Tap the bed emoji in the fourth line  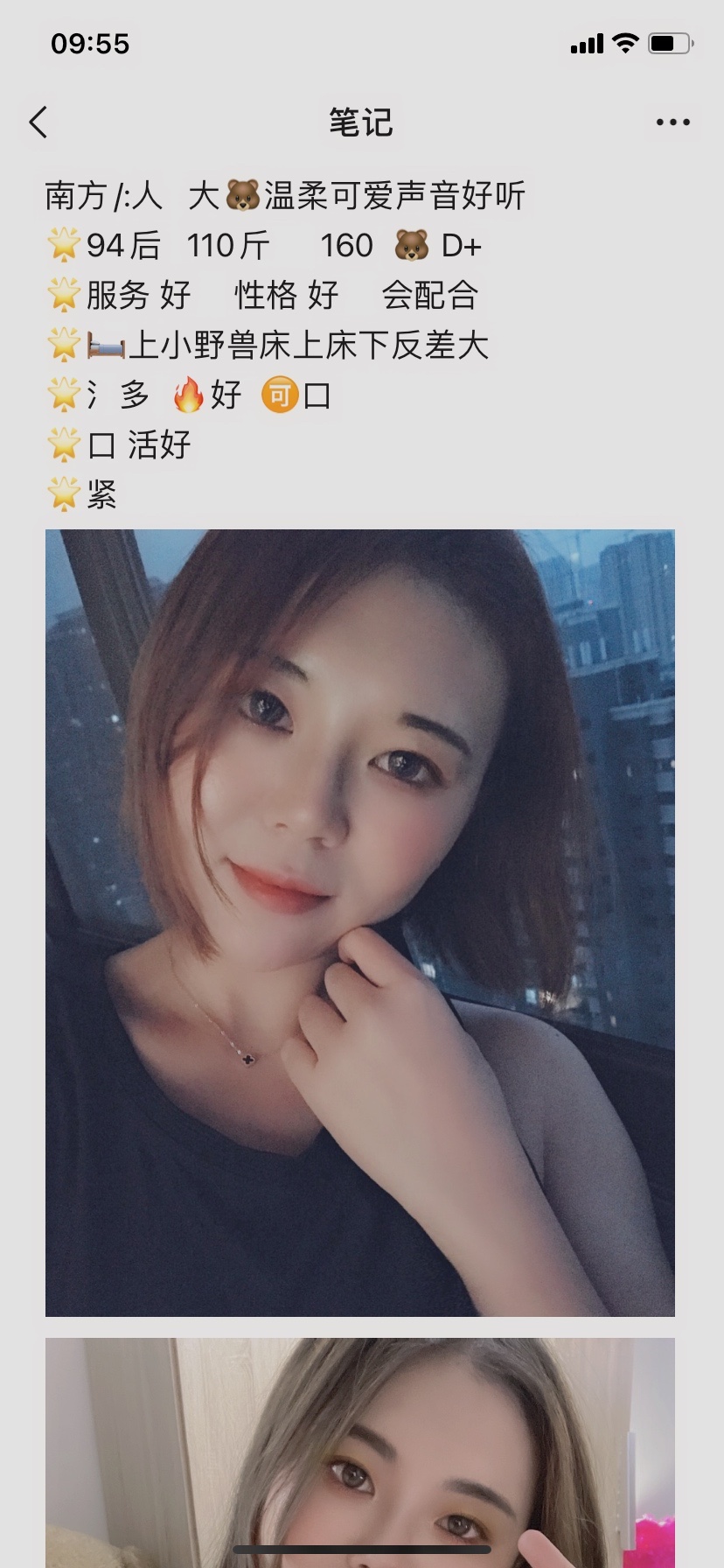pyautogui.click(x=104, y=346)
